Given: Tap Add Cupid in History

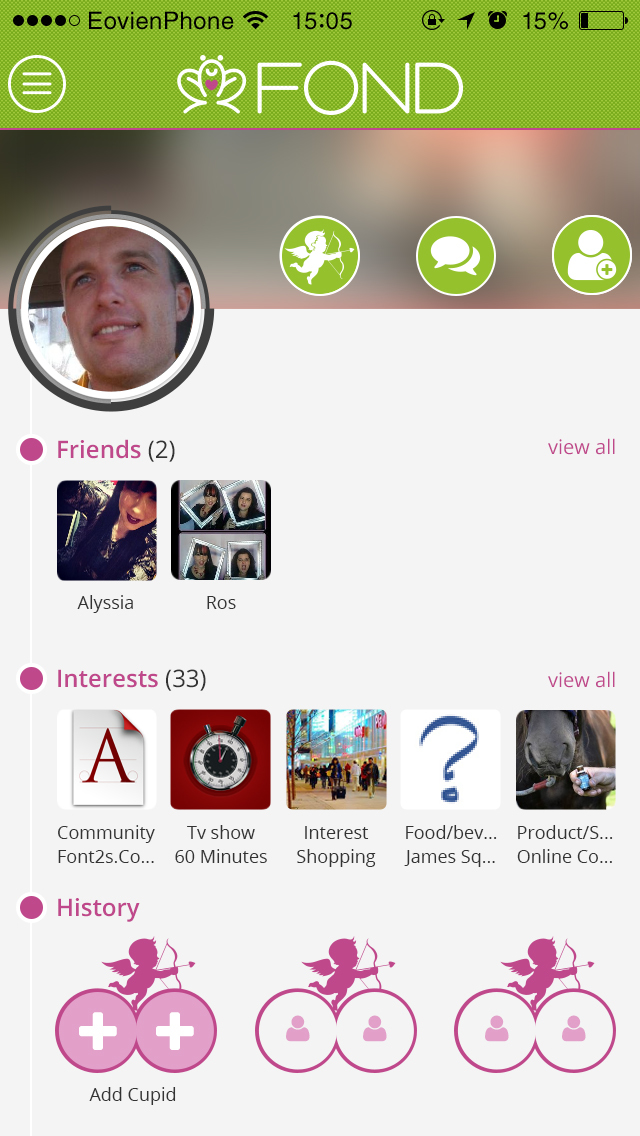Looking at the screenshot, I should tap(135, 1030).
